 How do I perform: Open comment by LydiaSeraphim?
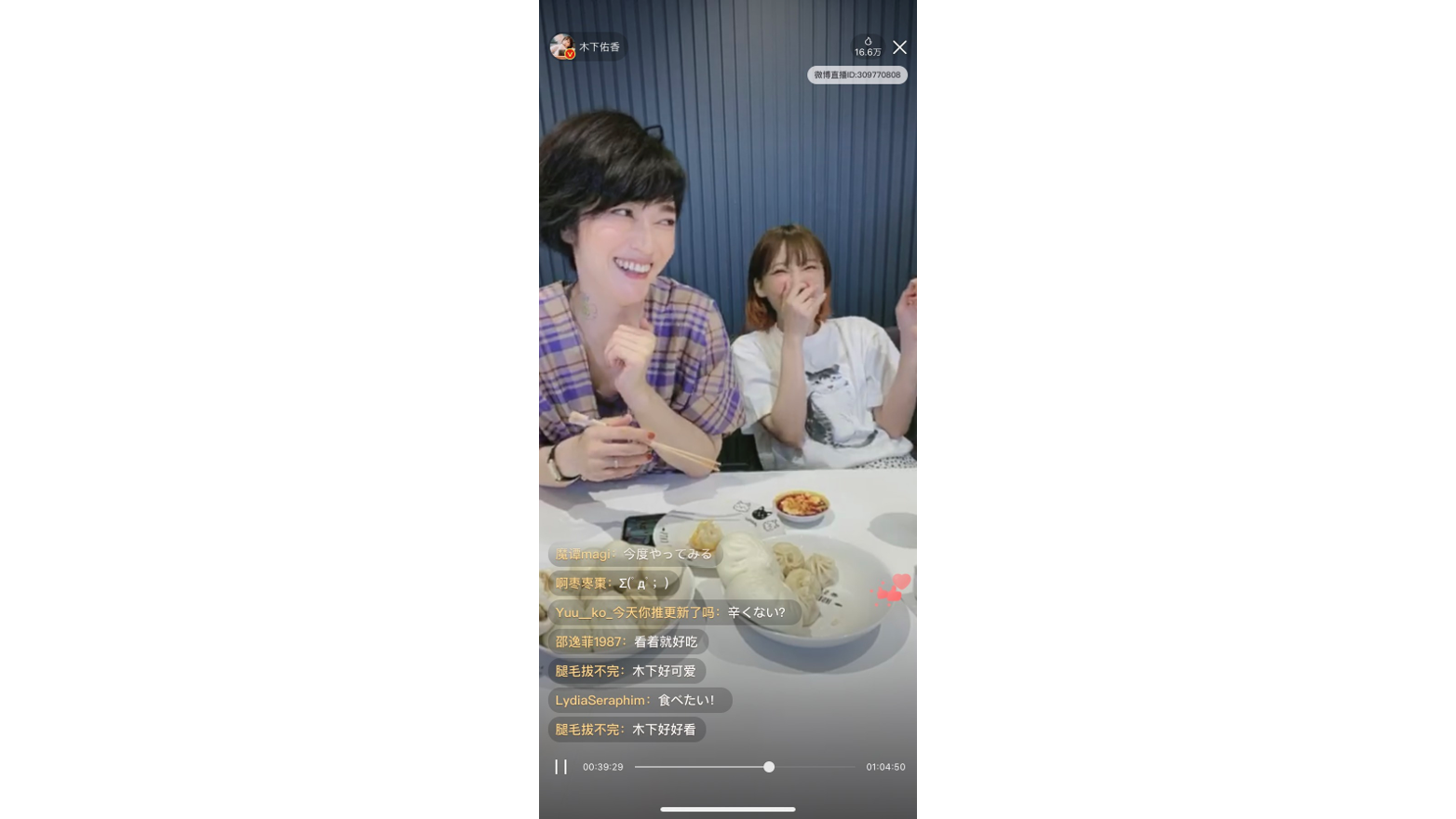click(x=639, y=700)
